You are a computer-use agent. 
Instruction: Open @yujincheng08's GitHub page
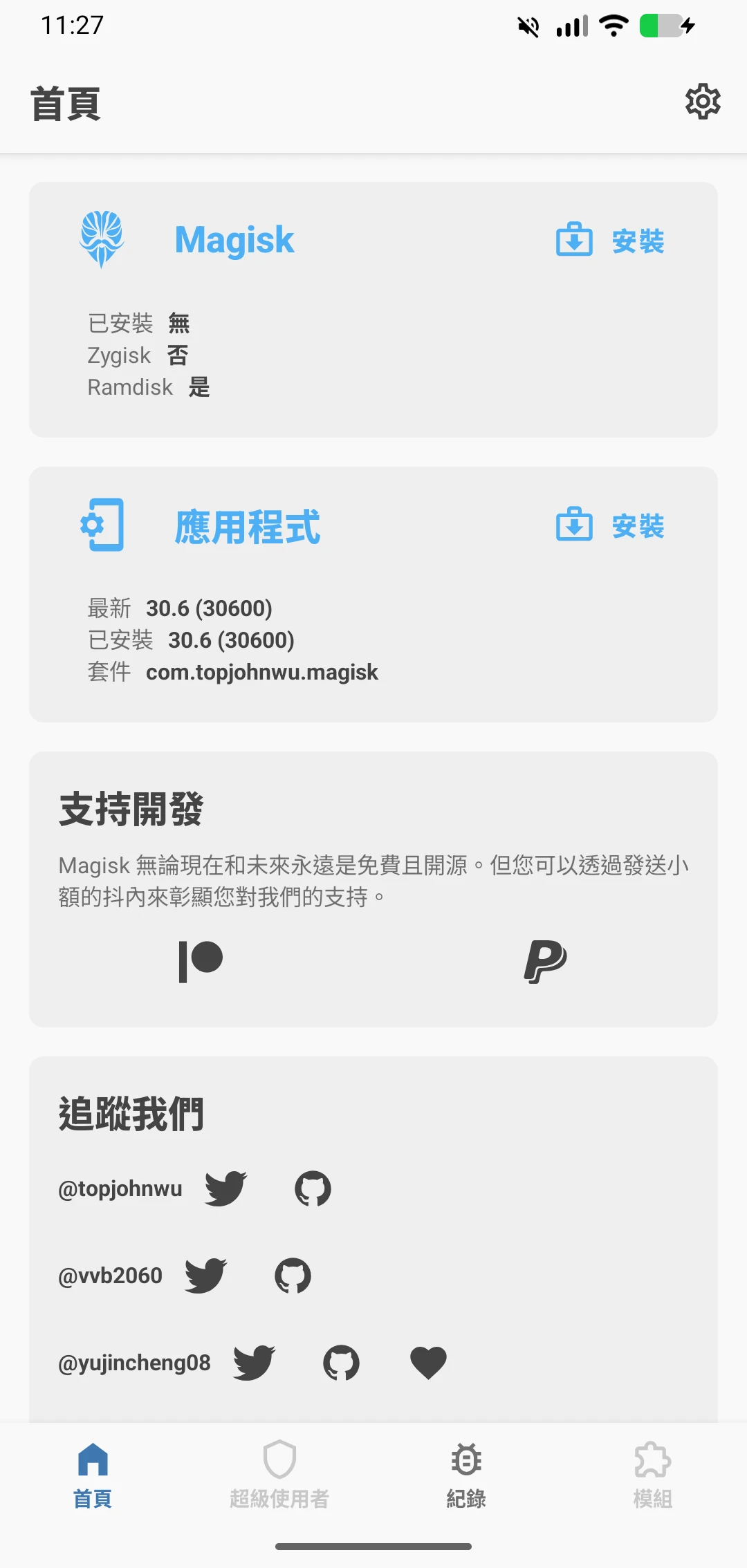341,1363
